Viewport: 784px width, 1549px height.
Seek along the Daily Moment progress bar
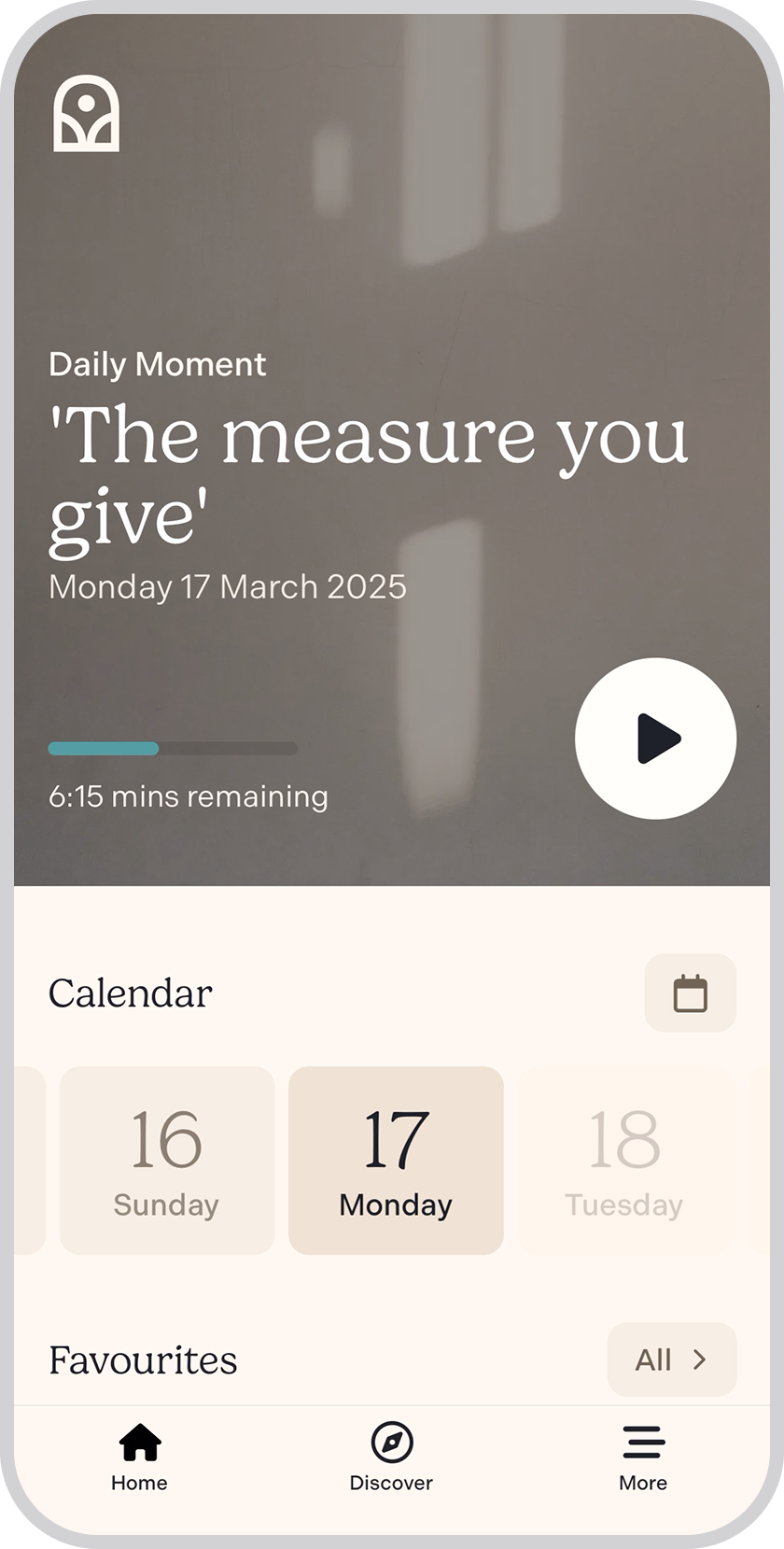[x=173, y=749]
